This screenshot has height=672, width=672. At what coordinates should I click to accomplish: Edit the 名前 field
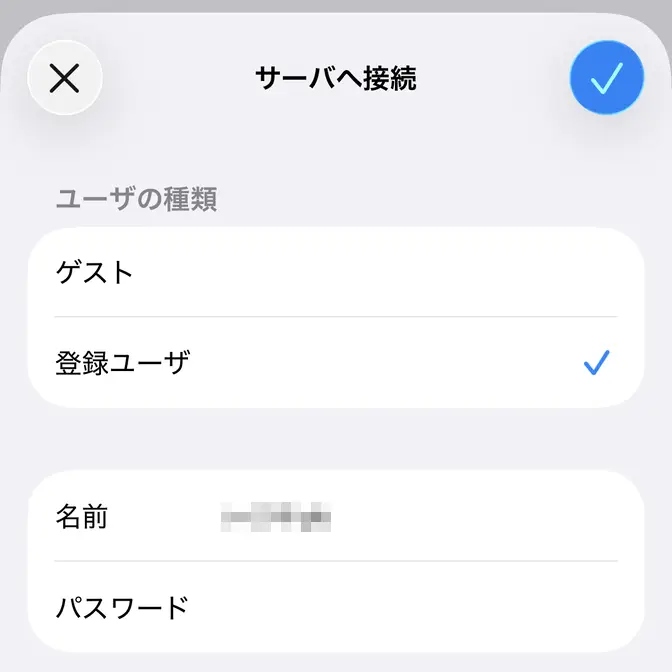pyautogui.click(x=400, y=518)
